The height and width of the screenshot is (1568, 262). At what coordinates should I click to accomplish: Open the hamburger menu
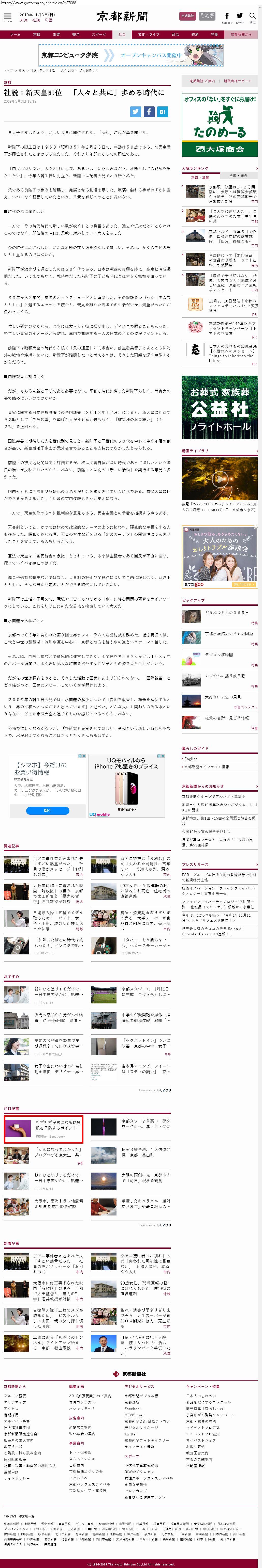click(7, 17)
